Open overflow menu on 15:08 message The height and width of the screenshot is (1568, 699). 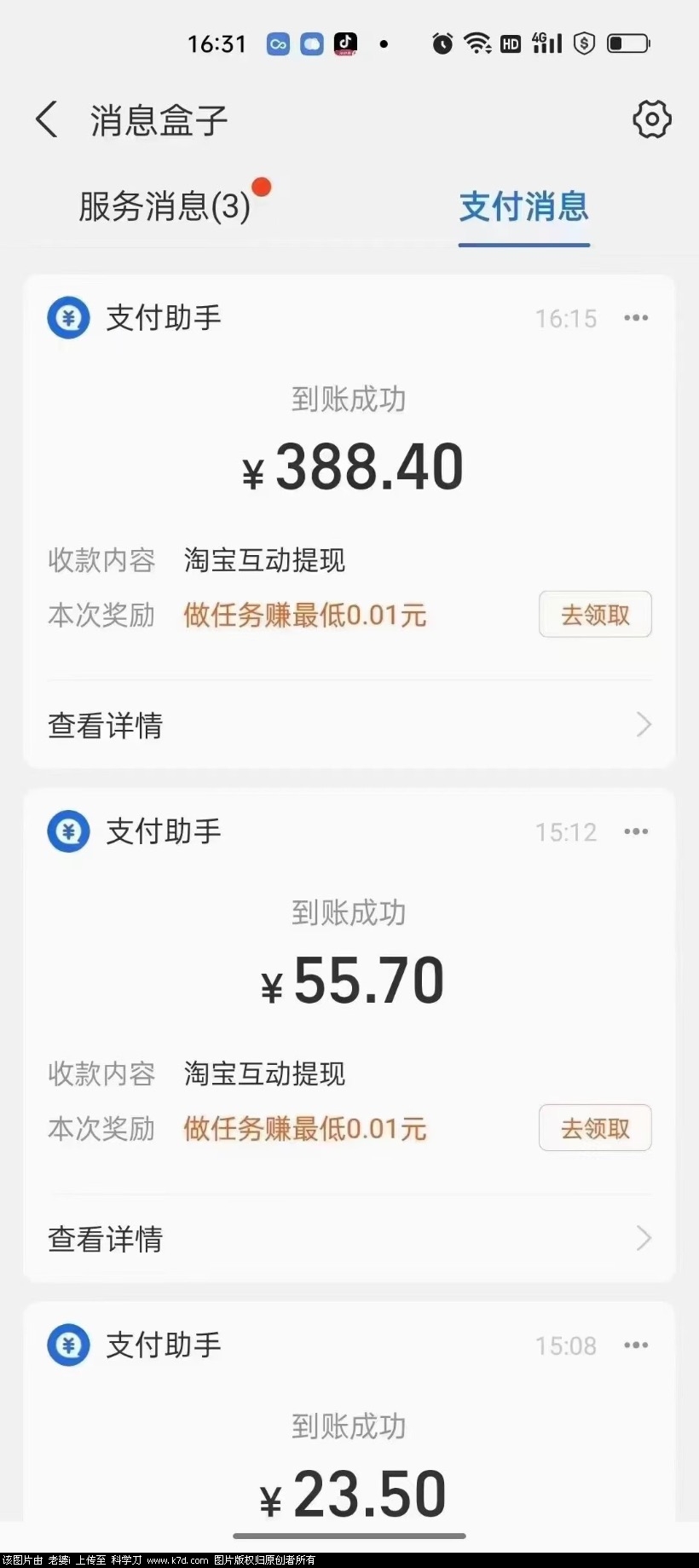(636, 1345)
